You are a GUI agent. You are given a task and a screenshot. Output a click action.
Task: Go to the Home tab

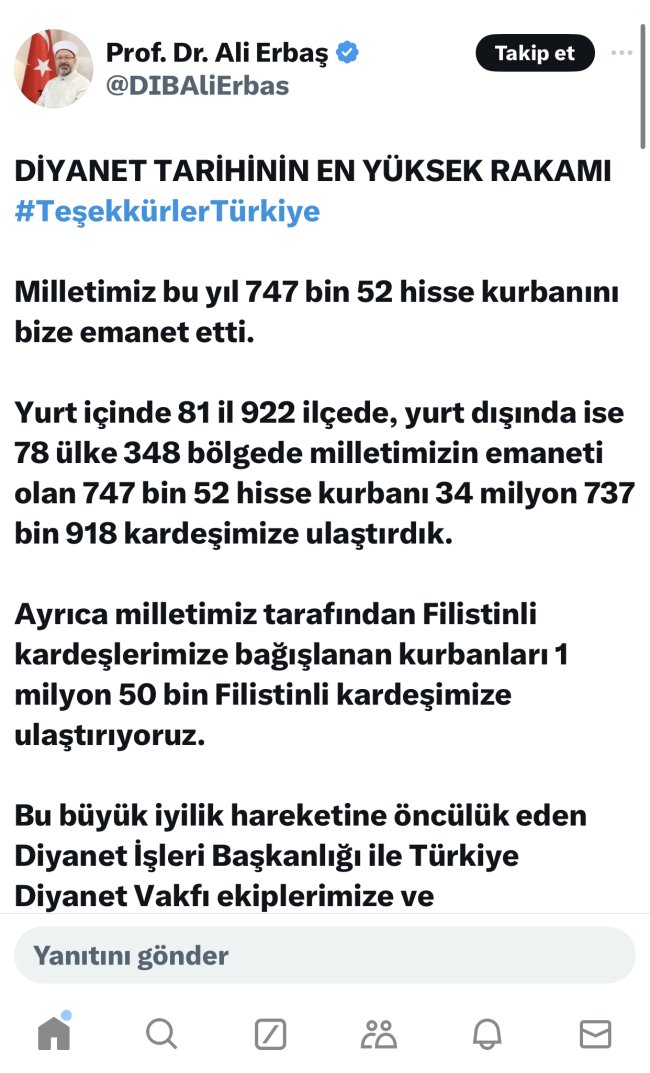click(x=54, y=1033)
